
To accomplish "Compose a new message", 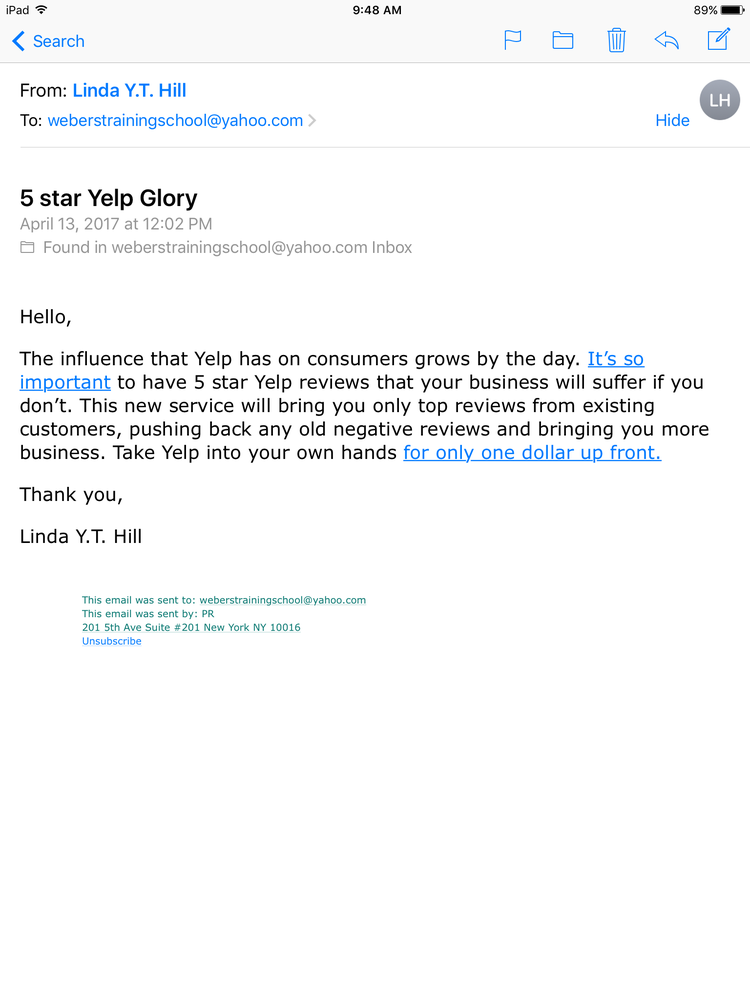I will point(718,41).
